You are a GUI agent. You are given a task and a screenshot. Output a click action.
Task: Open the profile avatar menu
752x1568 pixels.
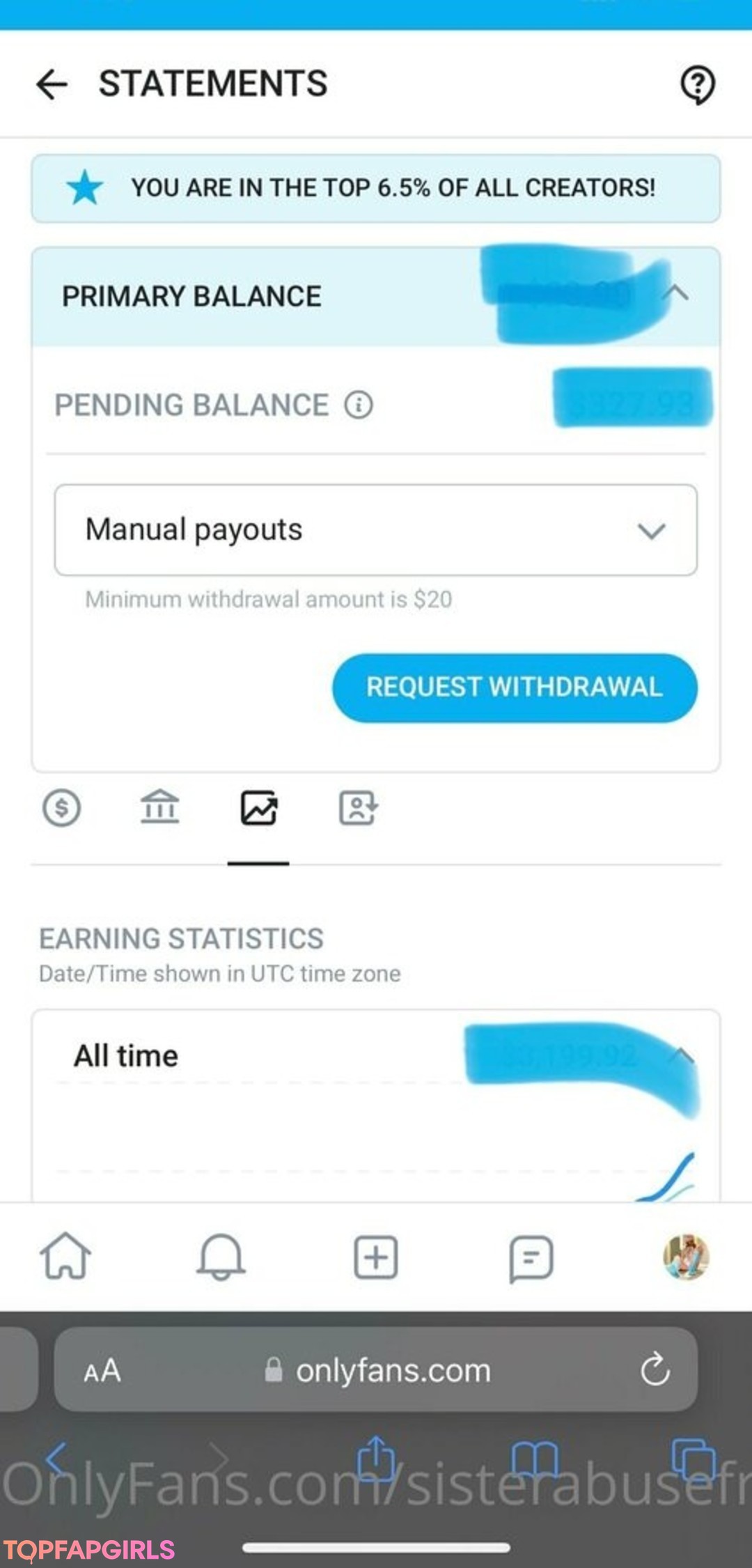(686, 1257)
